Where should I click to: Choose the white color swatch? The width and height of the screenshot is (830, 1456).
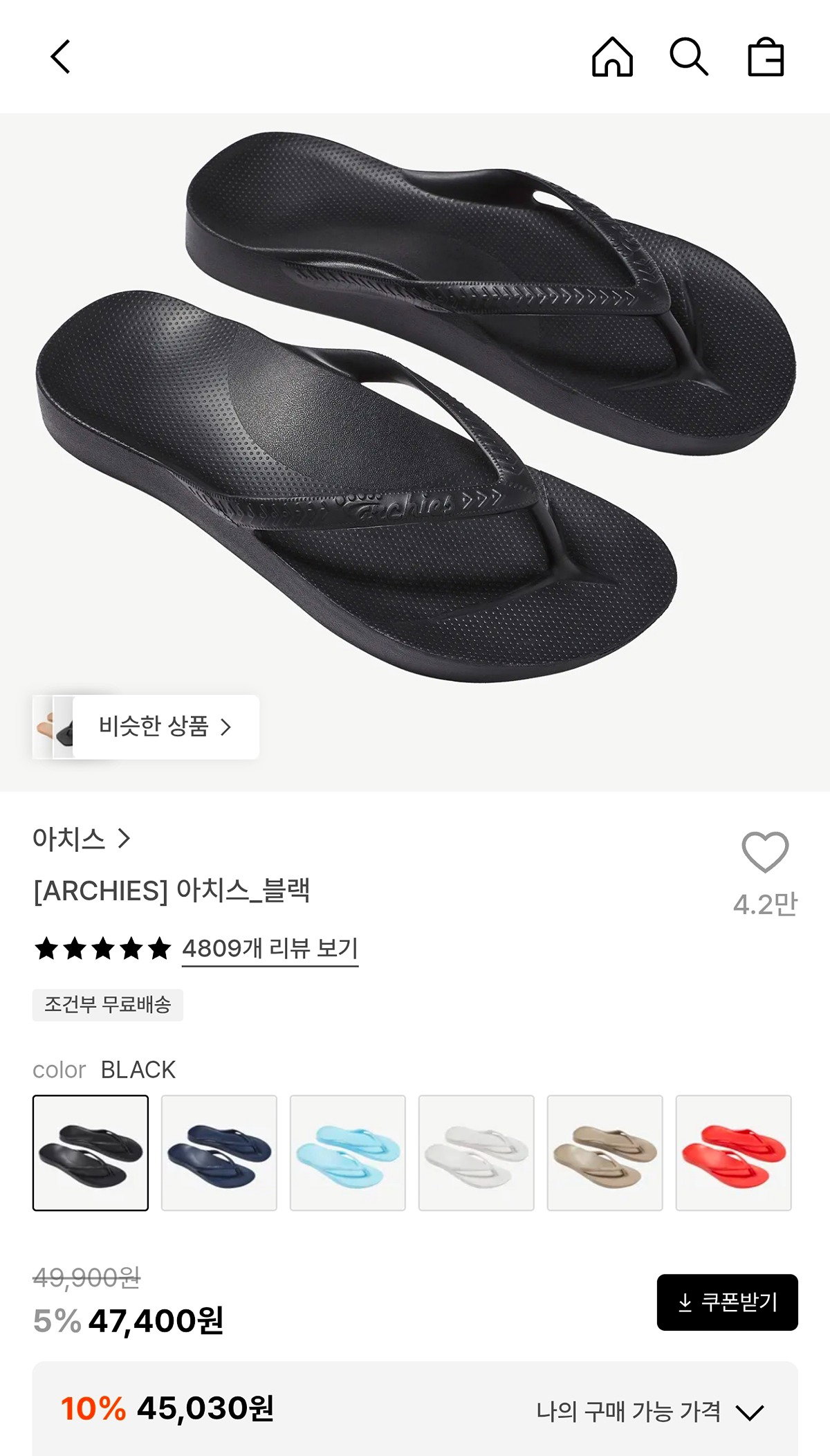477,1153
